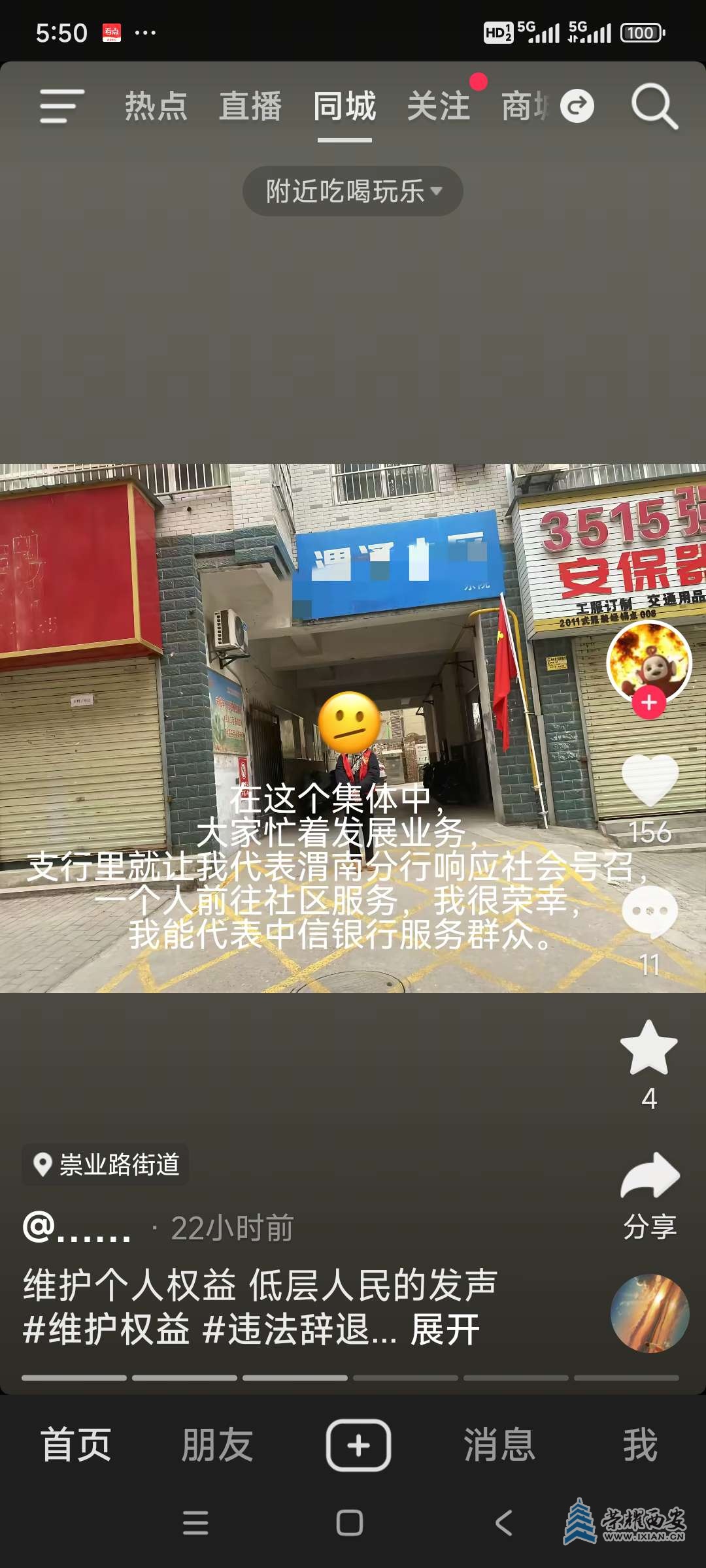Switch to the 直播 tab
706x1568 pixels.
tap(250, 106)
